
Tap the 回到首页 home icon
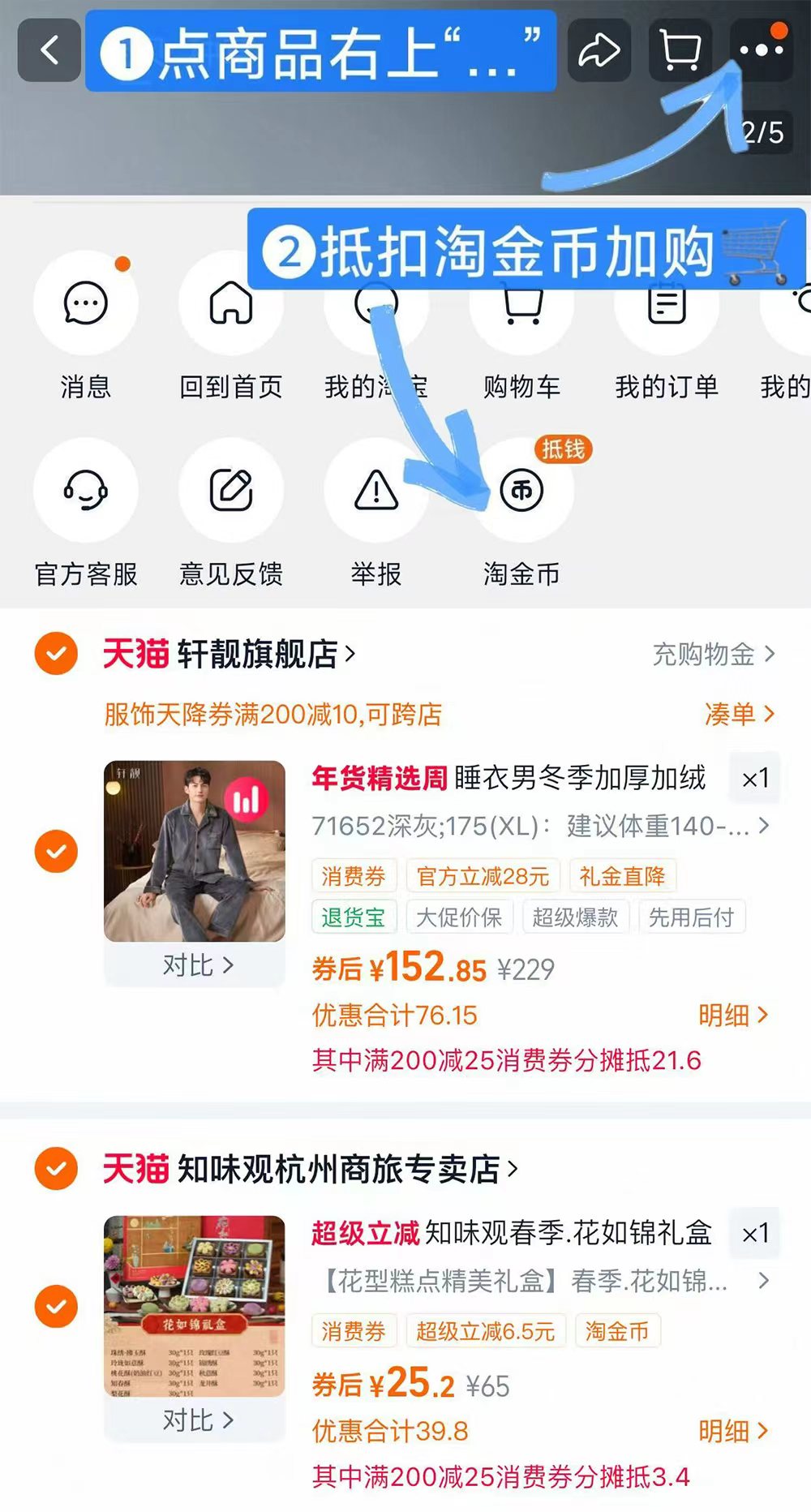tap(230, 304)
